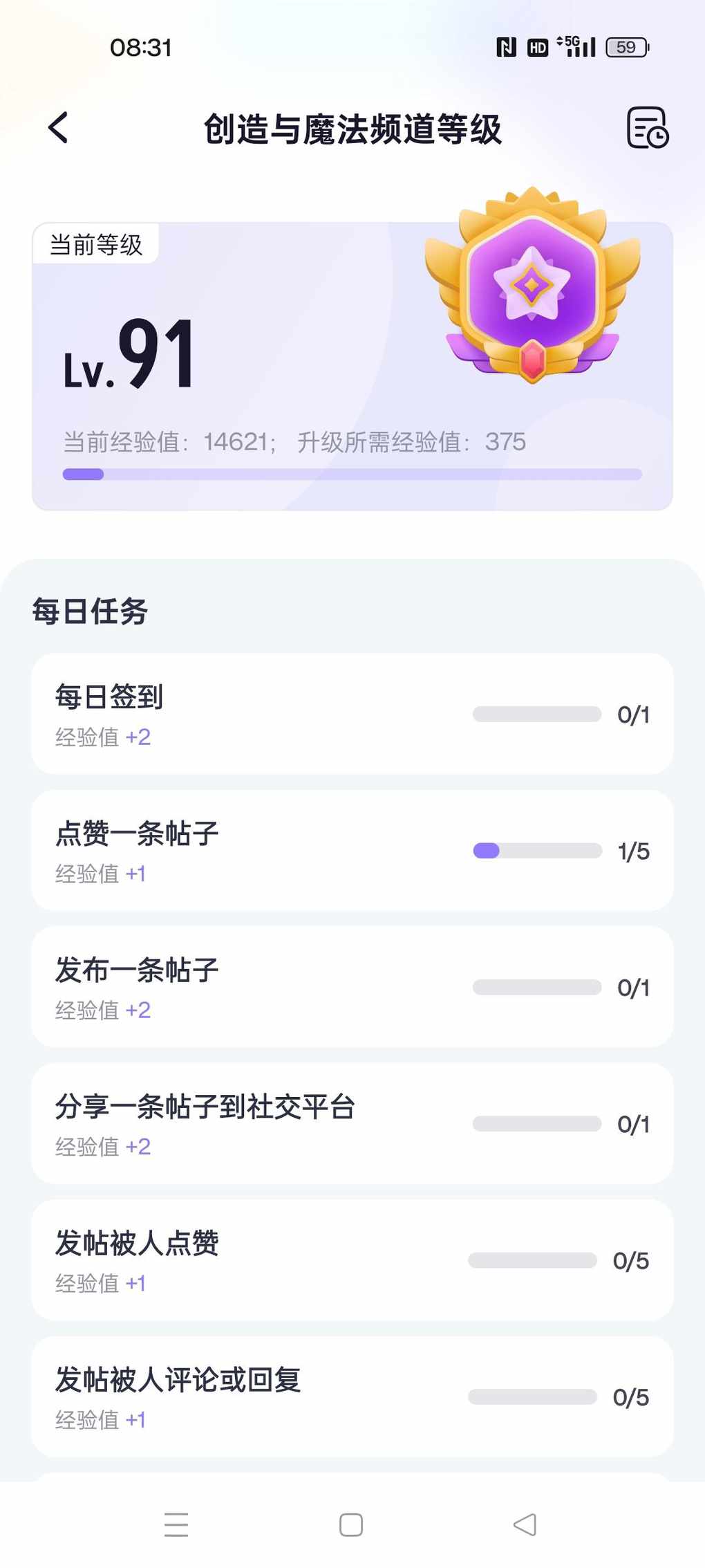Choose the 发帖被人评论或回复 task
Image resolution: width=705 pixels, height=1568 pixels.
(x=352, y=1396)
